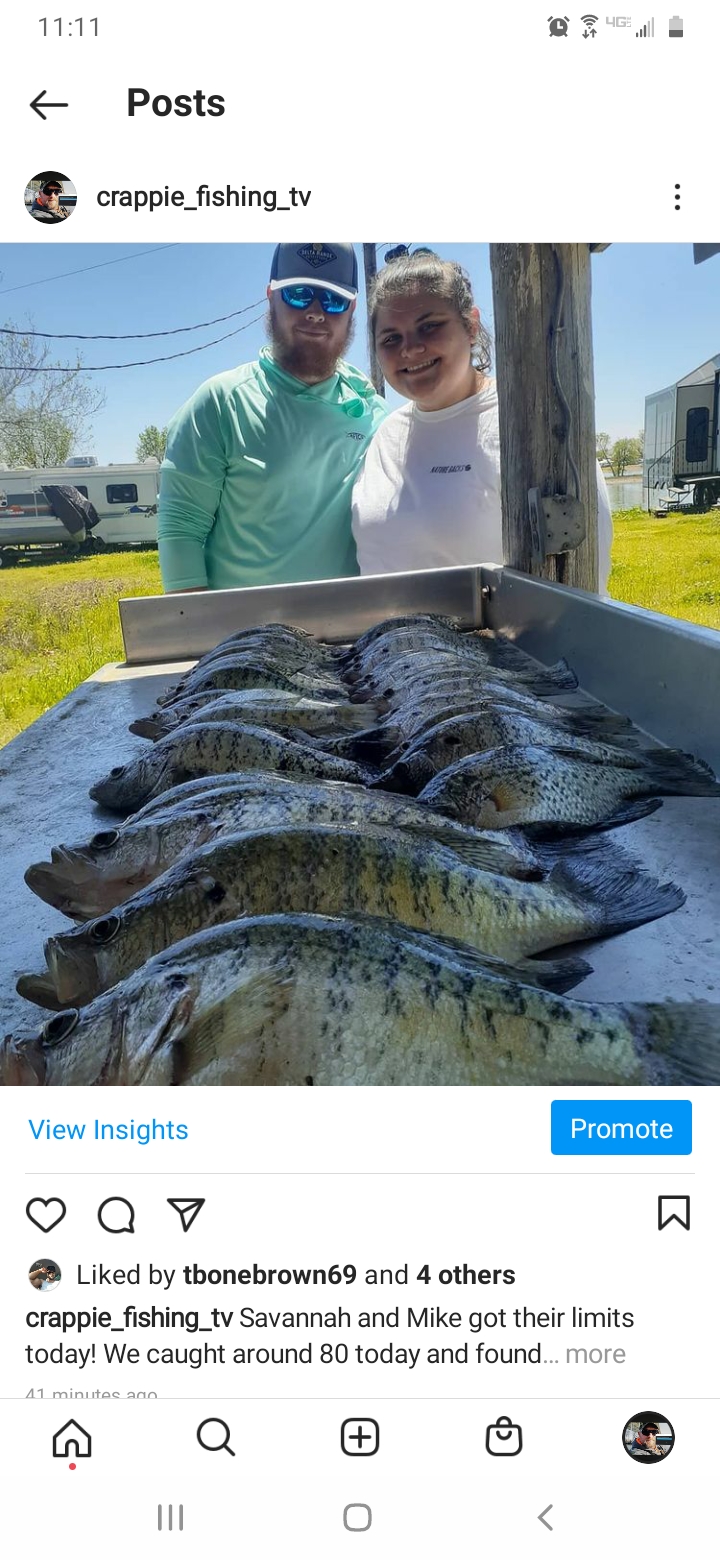Open the post's three-dot options menu
The height and width of the screenshot is (1560, 720).
[677, 197]
